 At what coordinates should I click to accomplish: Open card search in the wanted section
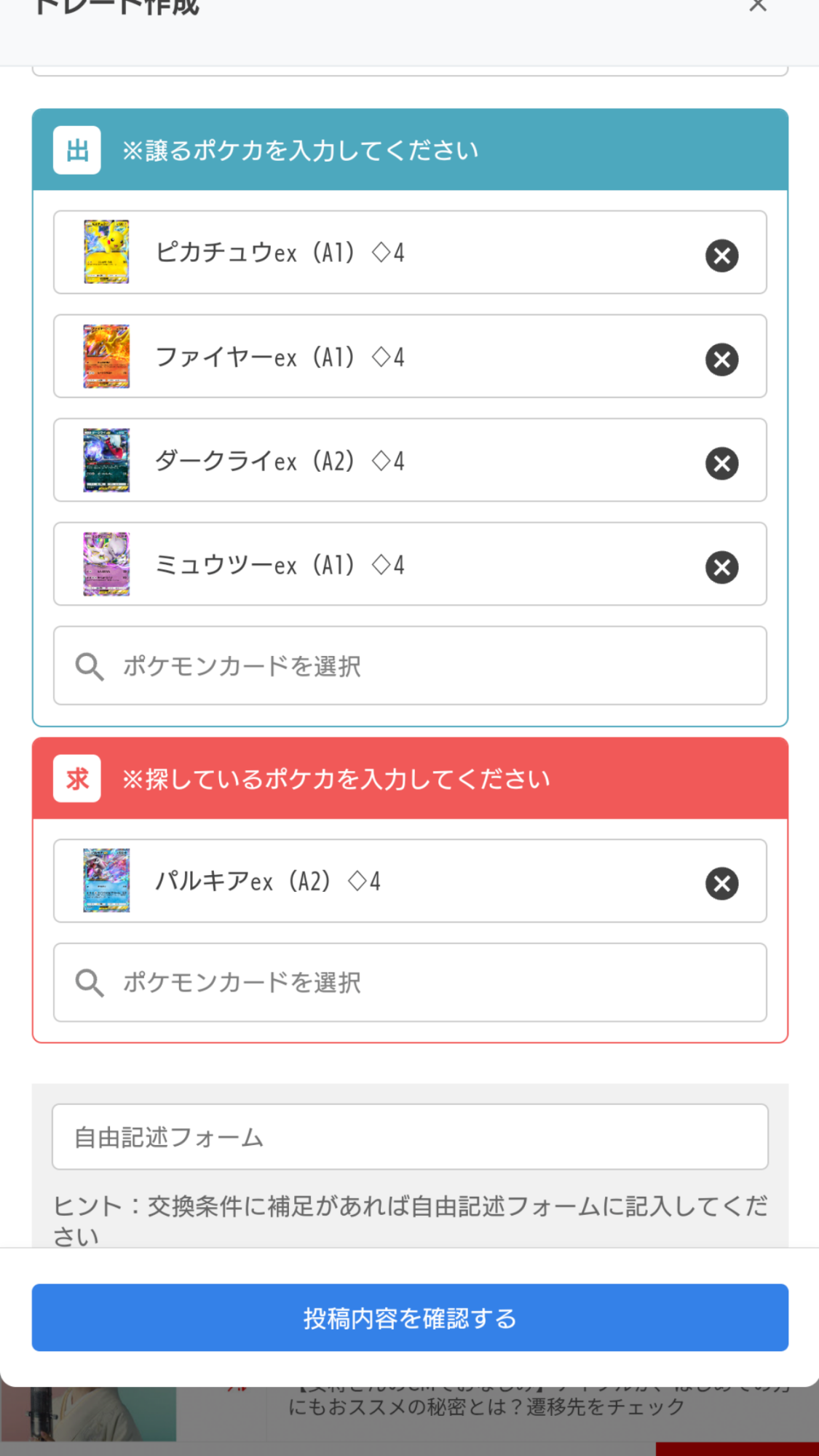click(410, 982)
